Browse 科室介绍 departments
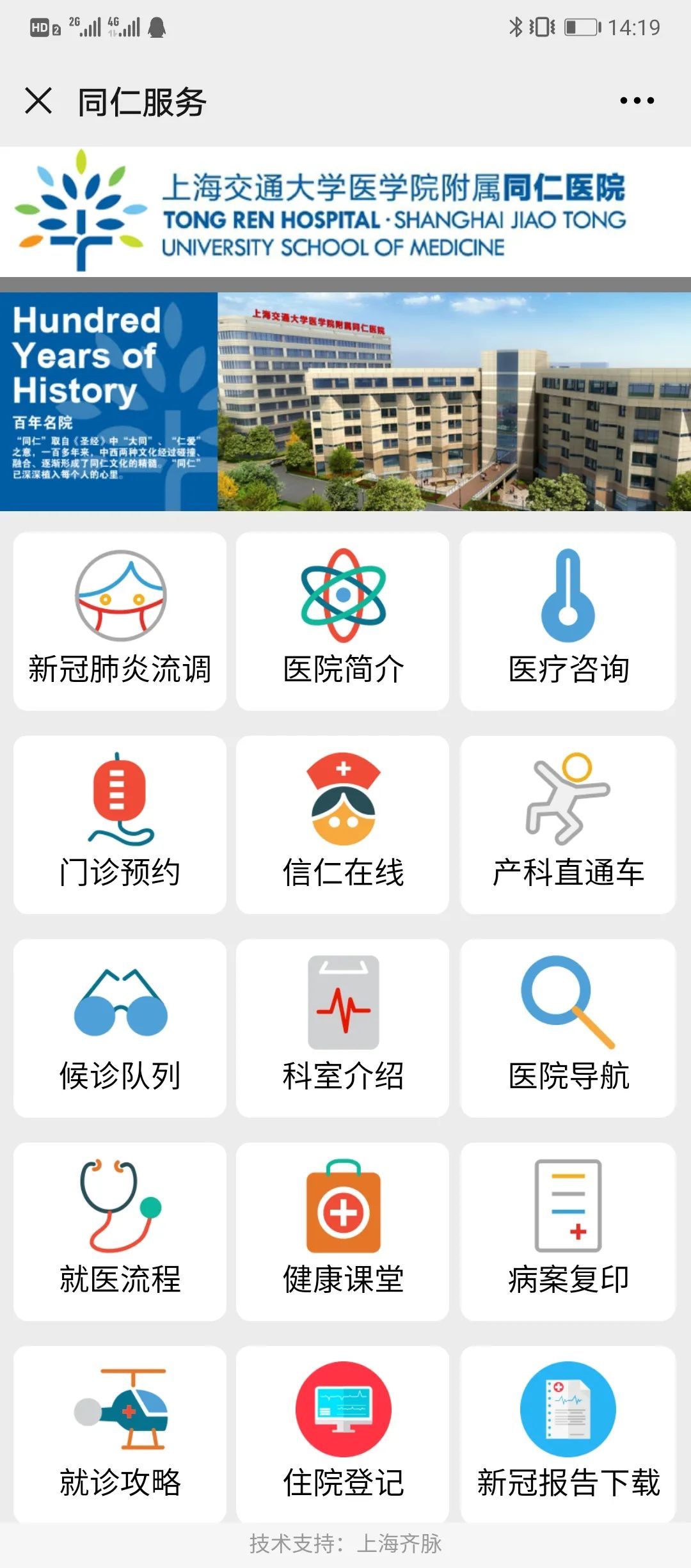Viewport: 691px width, 1568px height. coord(343,1028)
